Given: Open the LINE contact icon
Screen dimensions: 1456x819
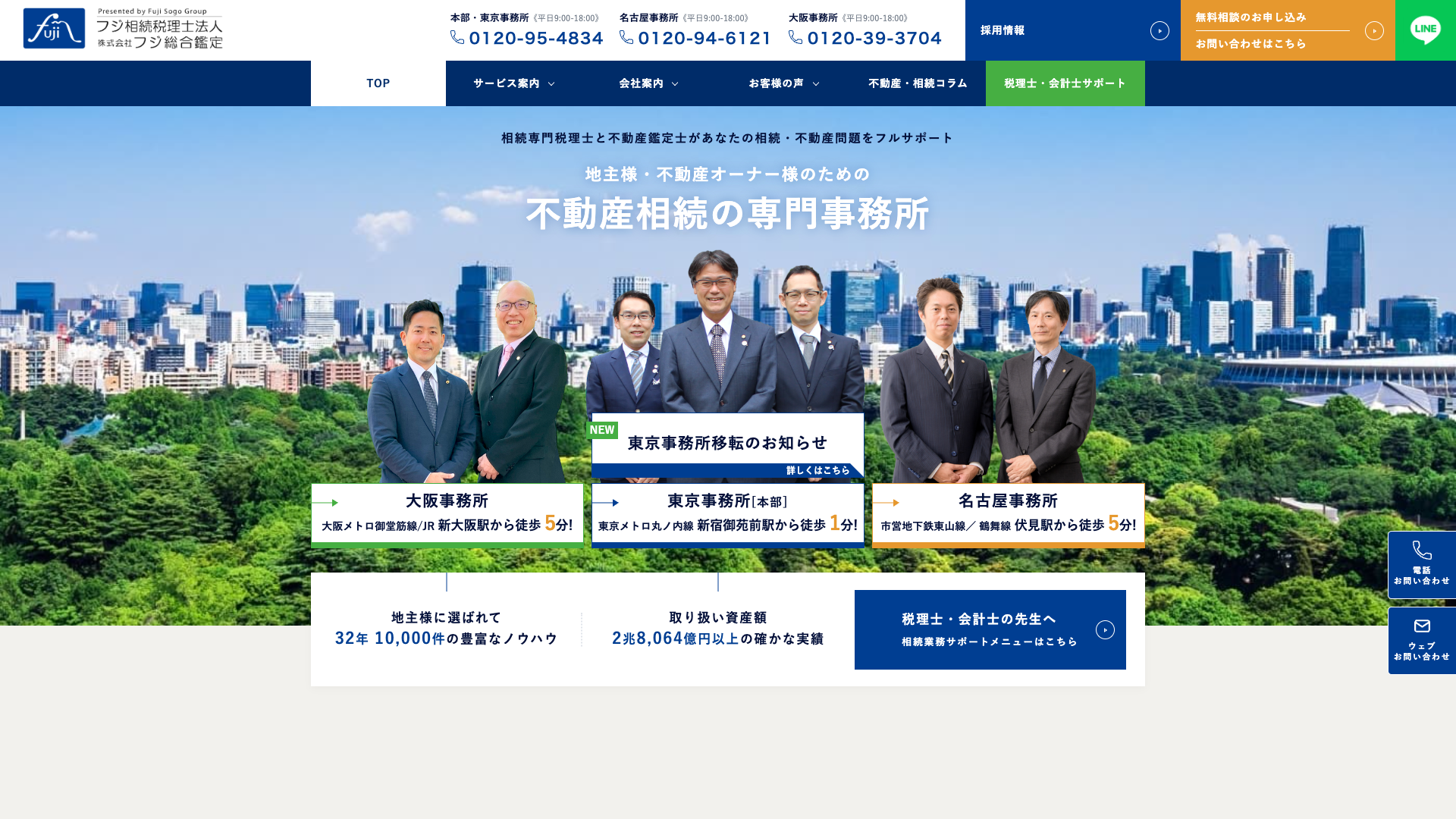Looking at the screenshot, I should click(1425, 30).
